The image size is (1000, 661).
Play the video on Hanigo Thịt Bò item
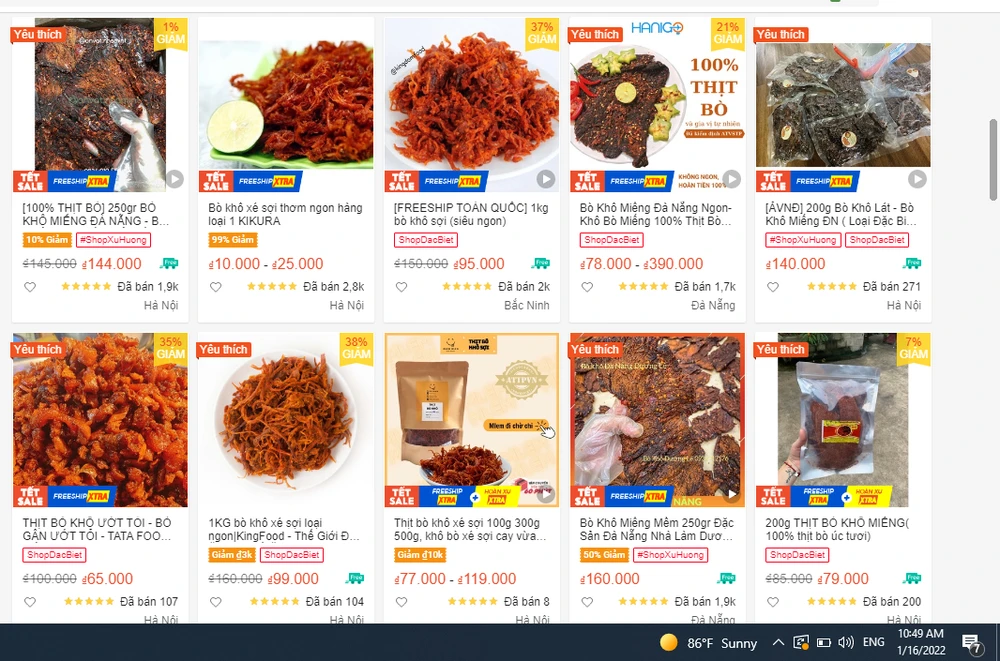click(x=732, y=179)
